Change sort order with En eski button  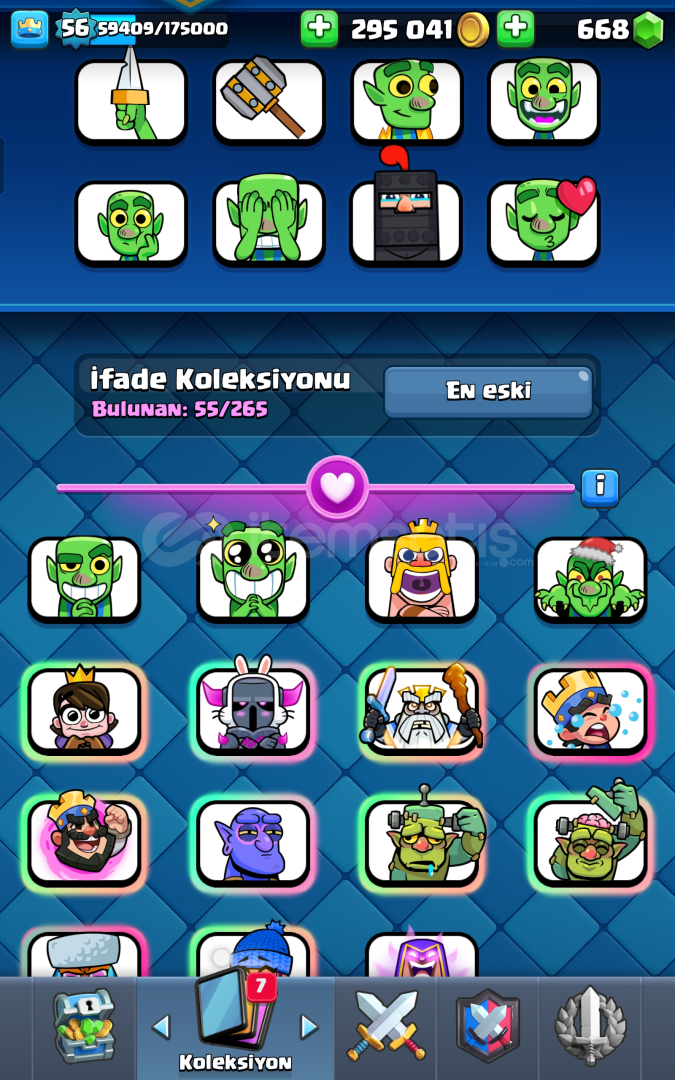point(488,391)
